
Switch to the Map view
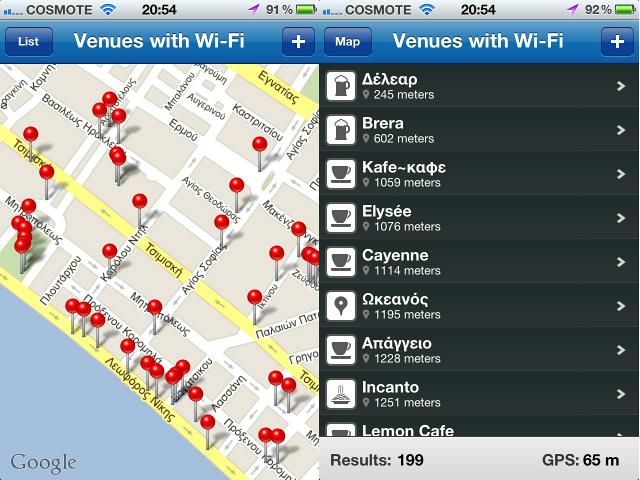click(347, 42)
